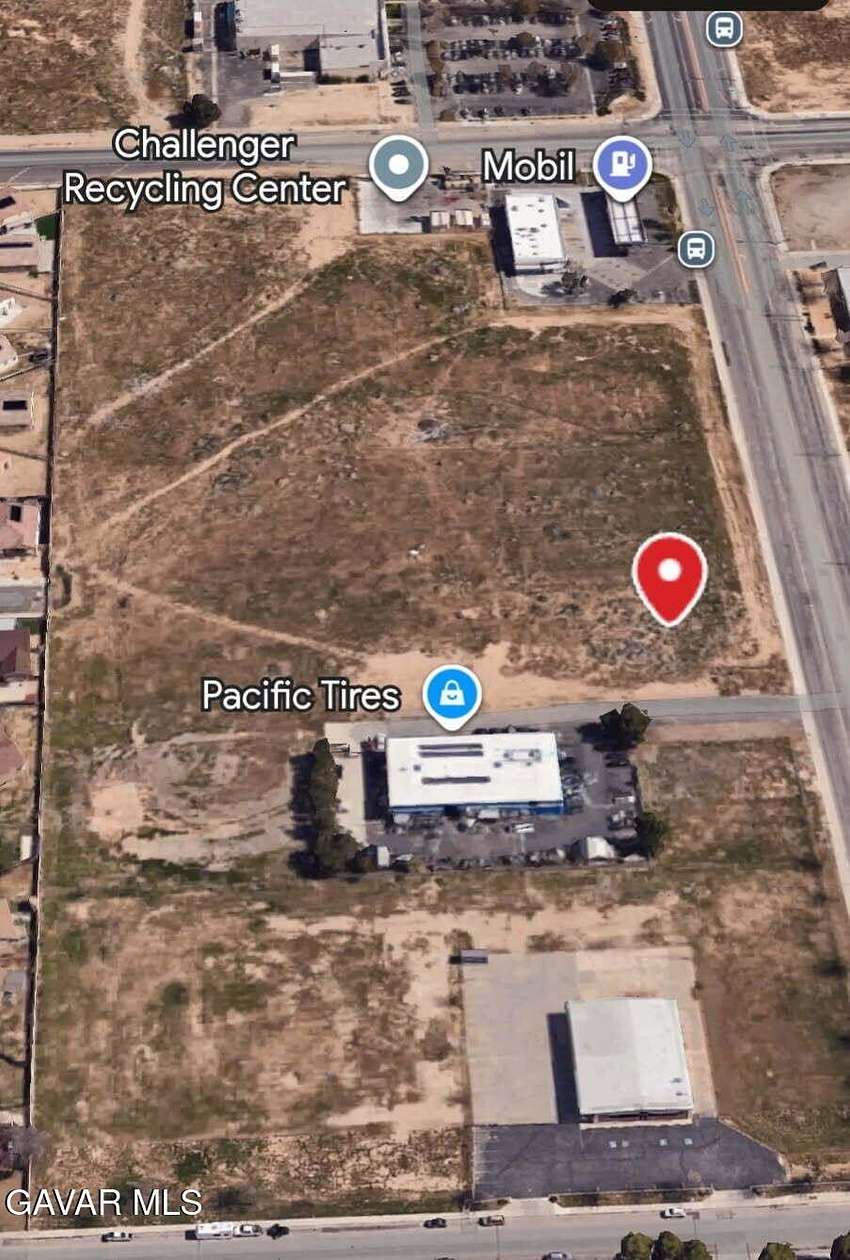Open the Mobil place label
This screenshot has height=1260, width=850.
[x=530, y=165]
